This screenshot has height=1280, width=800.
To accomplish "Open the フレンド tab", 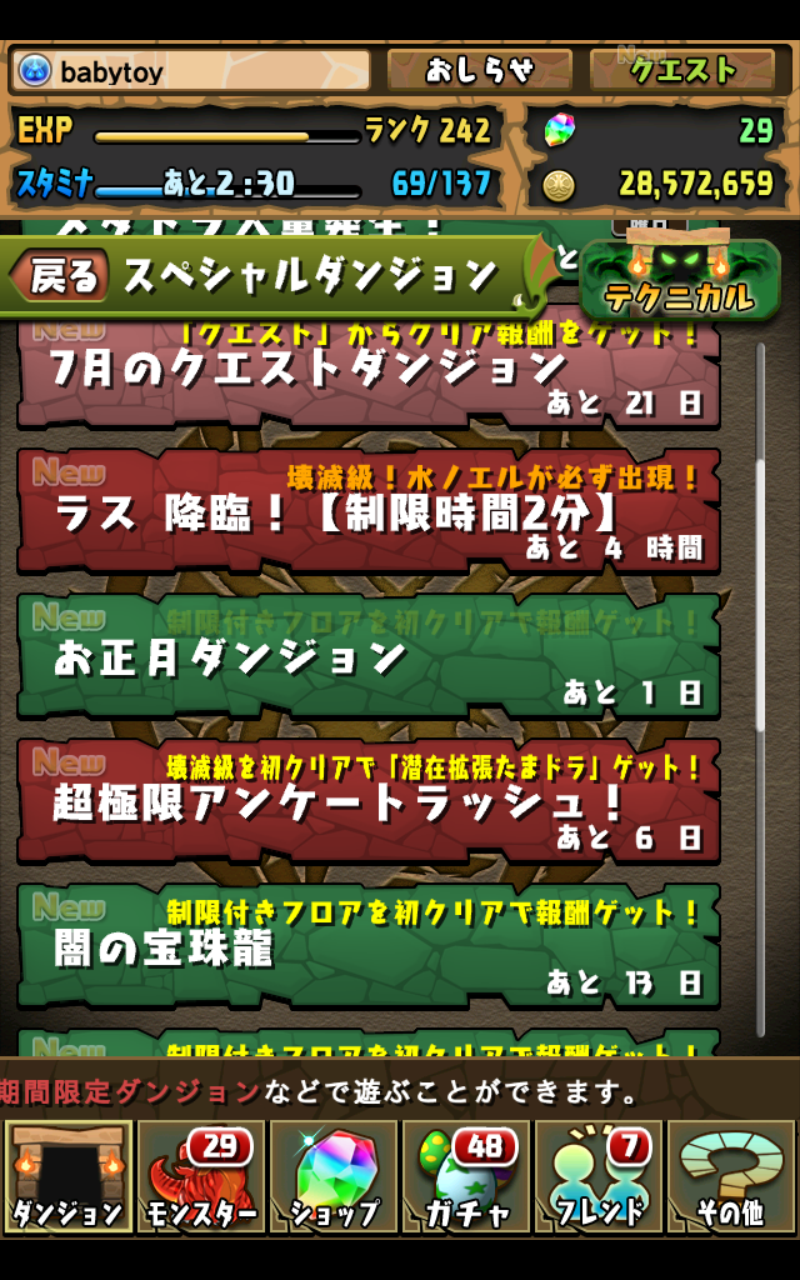I will pos(600,1177).
